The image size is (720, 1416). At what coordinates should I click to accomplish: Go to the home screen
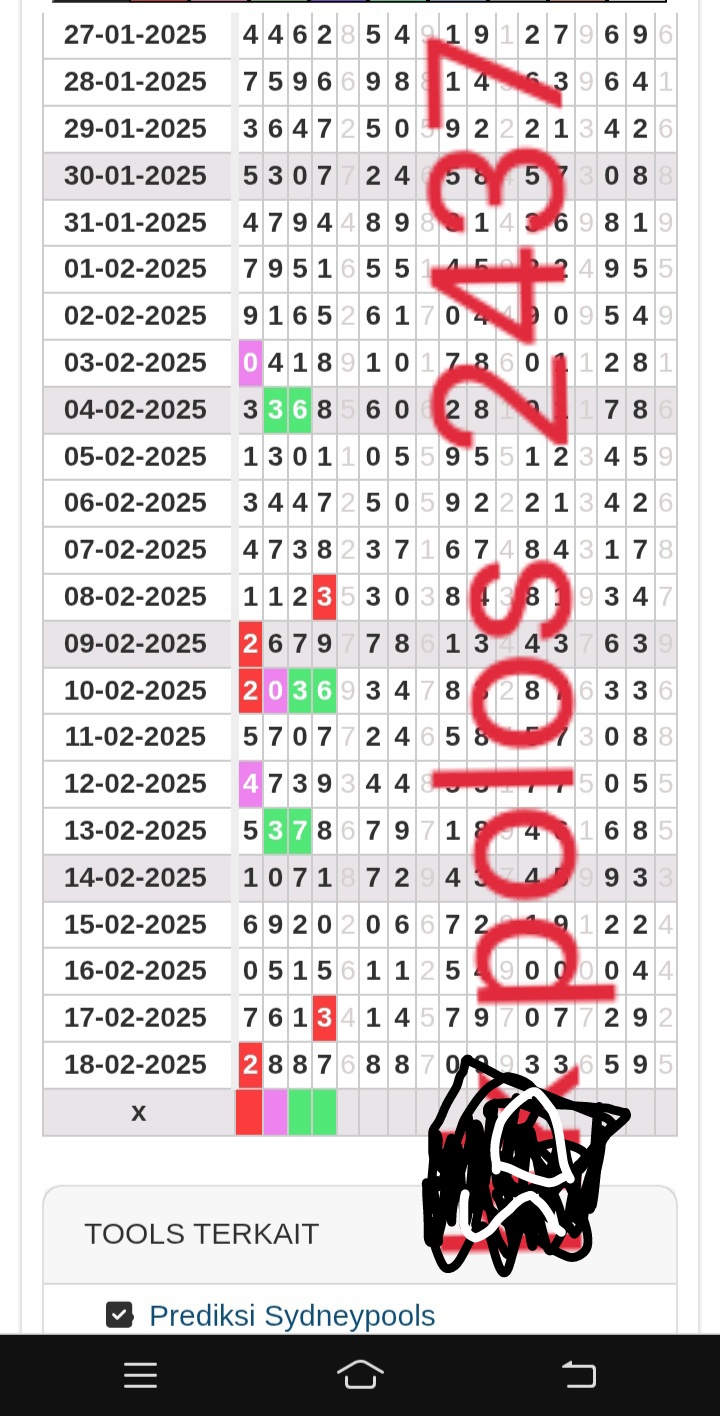(360, 1375)
